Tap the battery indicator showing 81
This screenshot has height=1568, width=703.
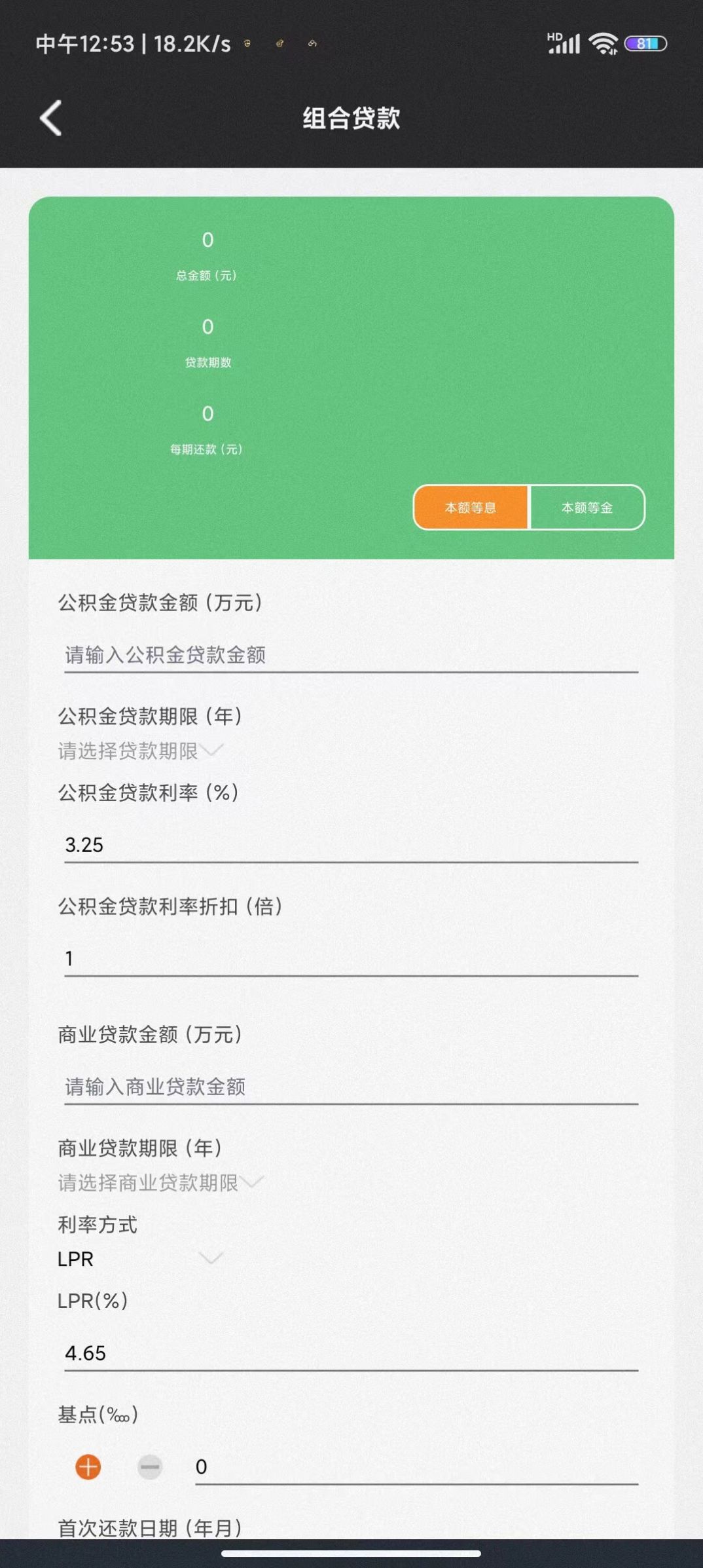(x=647, y=44)
